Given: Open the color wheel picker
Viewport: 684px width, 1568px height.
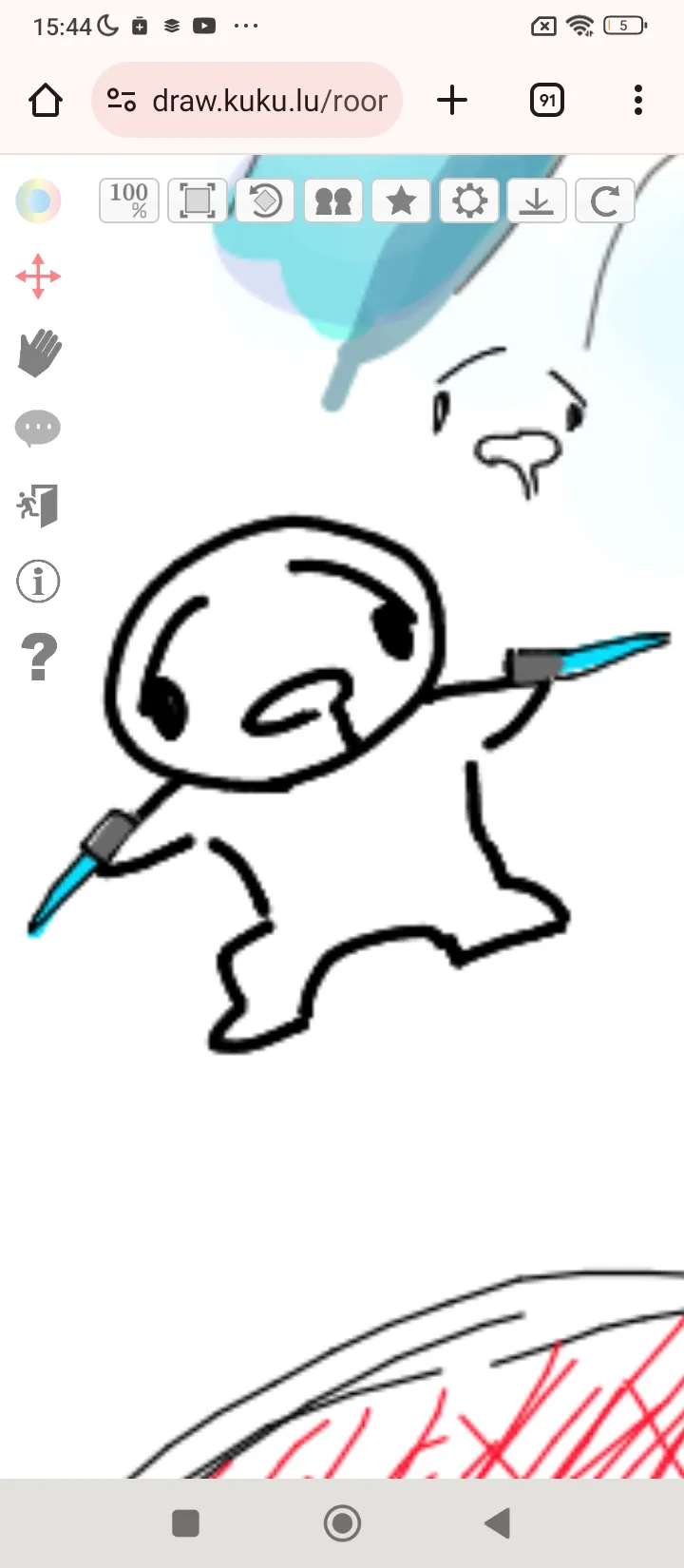Looking at the screenshot, I should [x=38, y=201].
